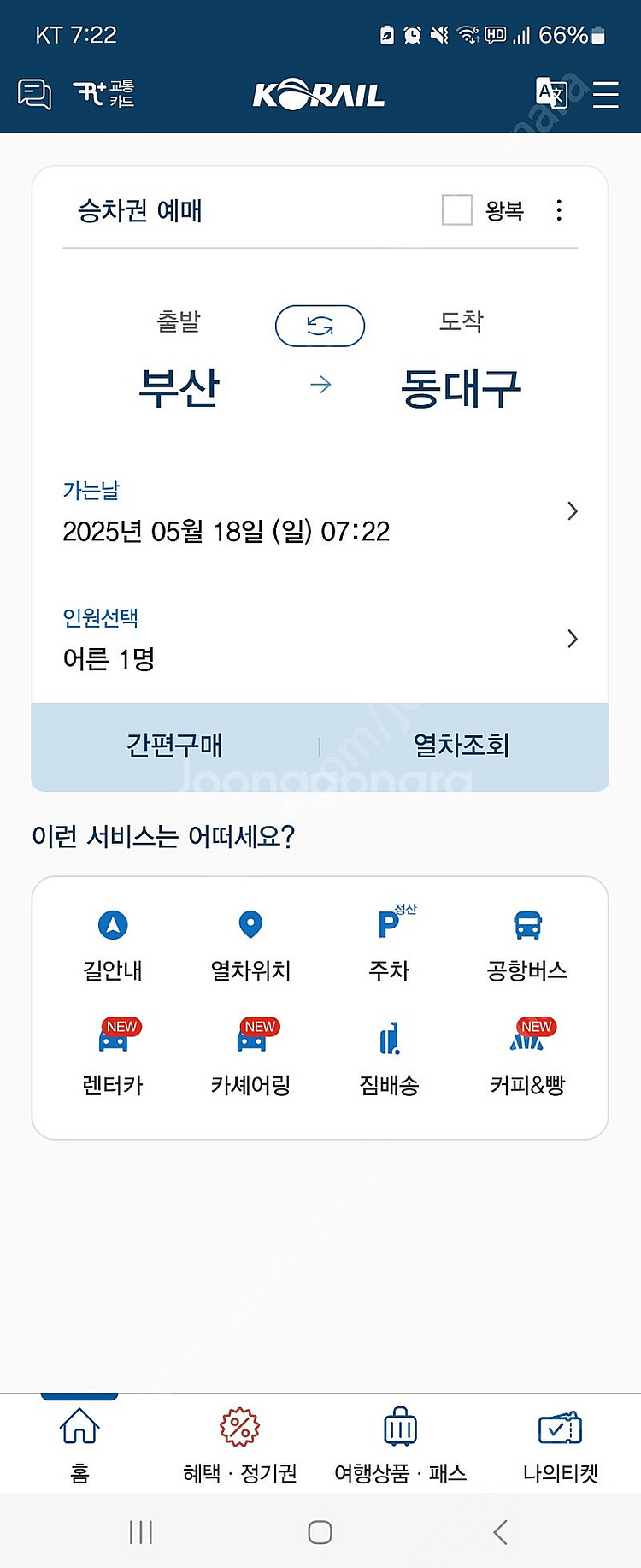Select the 열차위치 train location icon

click(x=250, y=940)
